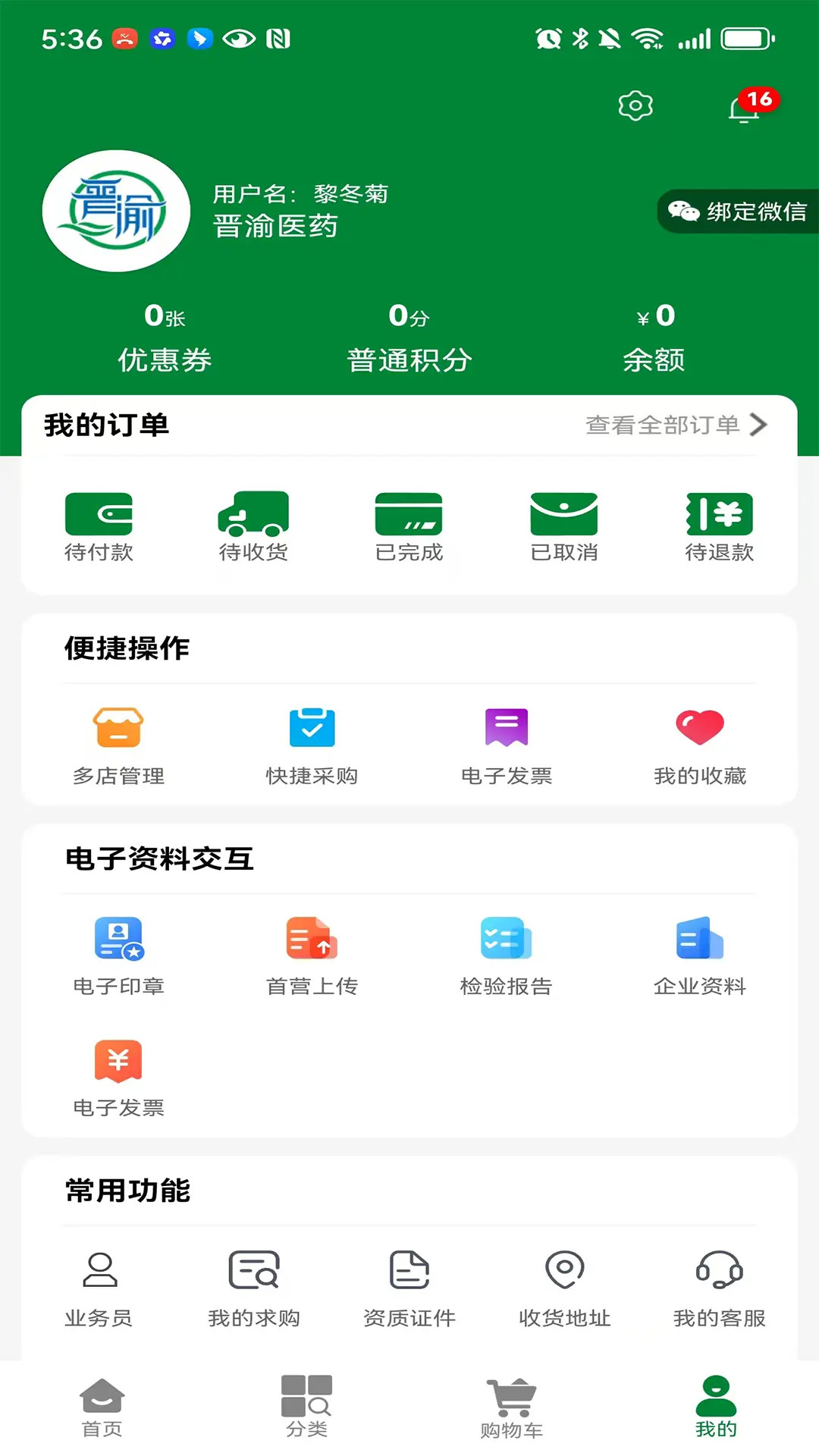This screenshot has width=819, height=1456.
Task: Select the 待收货 awaiting delivery icon
Action: pos(255,523)
